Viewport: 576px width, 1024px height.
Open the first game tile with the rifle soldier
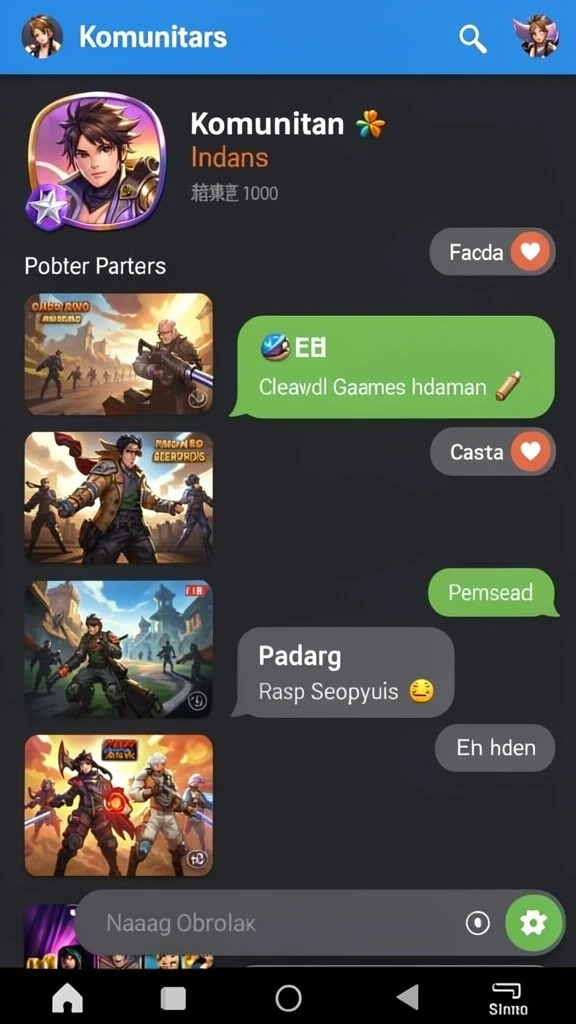[119, 353]
